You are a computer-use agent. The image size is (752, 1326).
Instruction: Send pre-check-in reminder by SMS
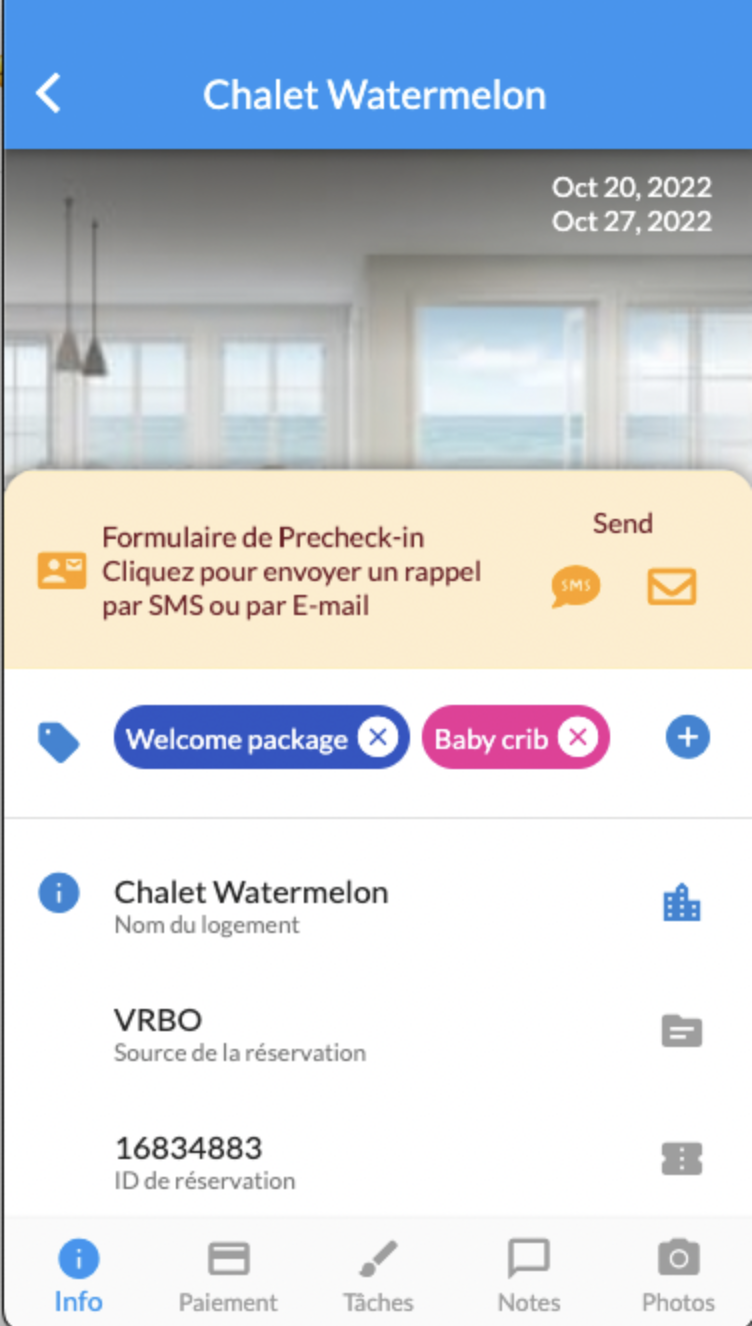pyautogui.click(x=576, y=587)
